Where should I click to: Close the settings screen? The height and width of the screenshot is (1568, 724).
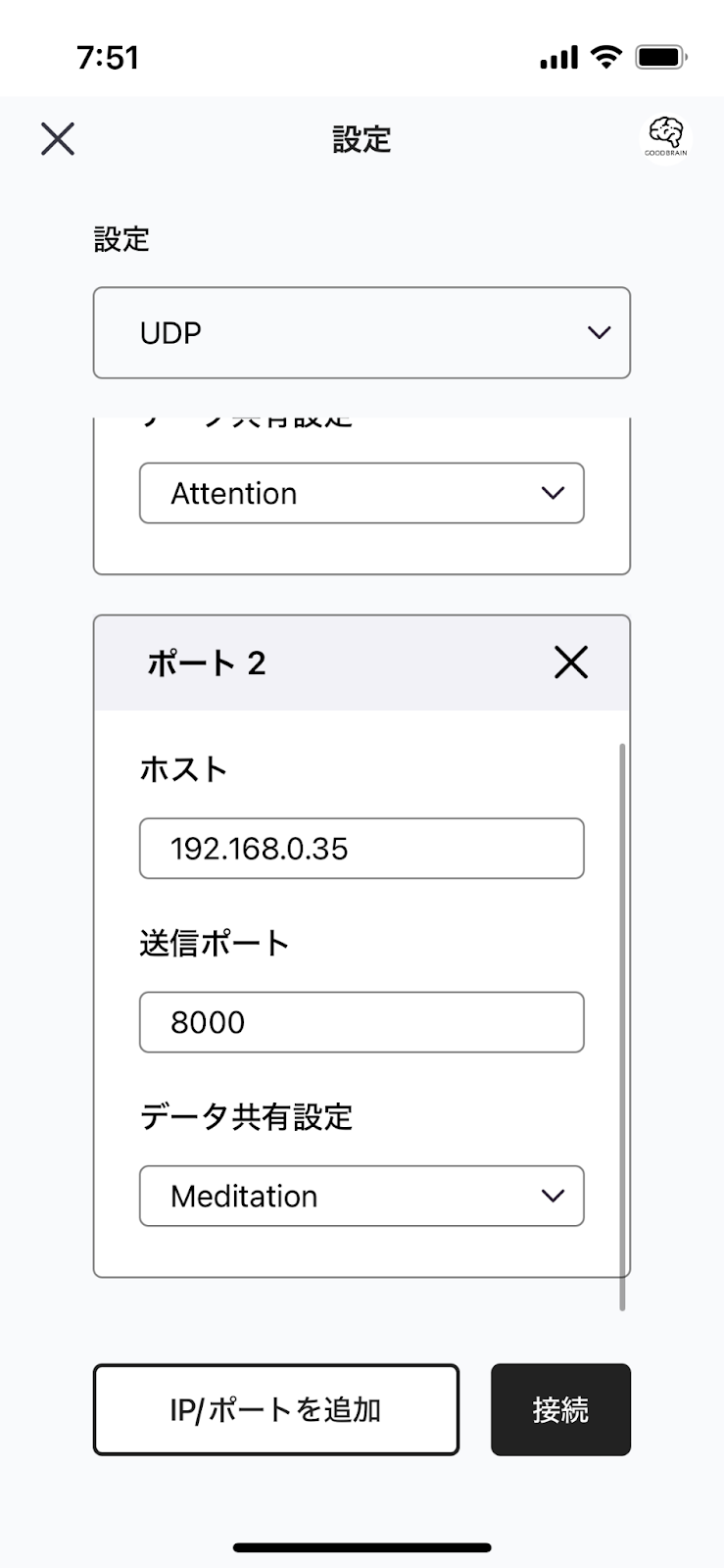58,139
